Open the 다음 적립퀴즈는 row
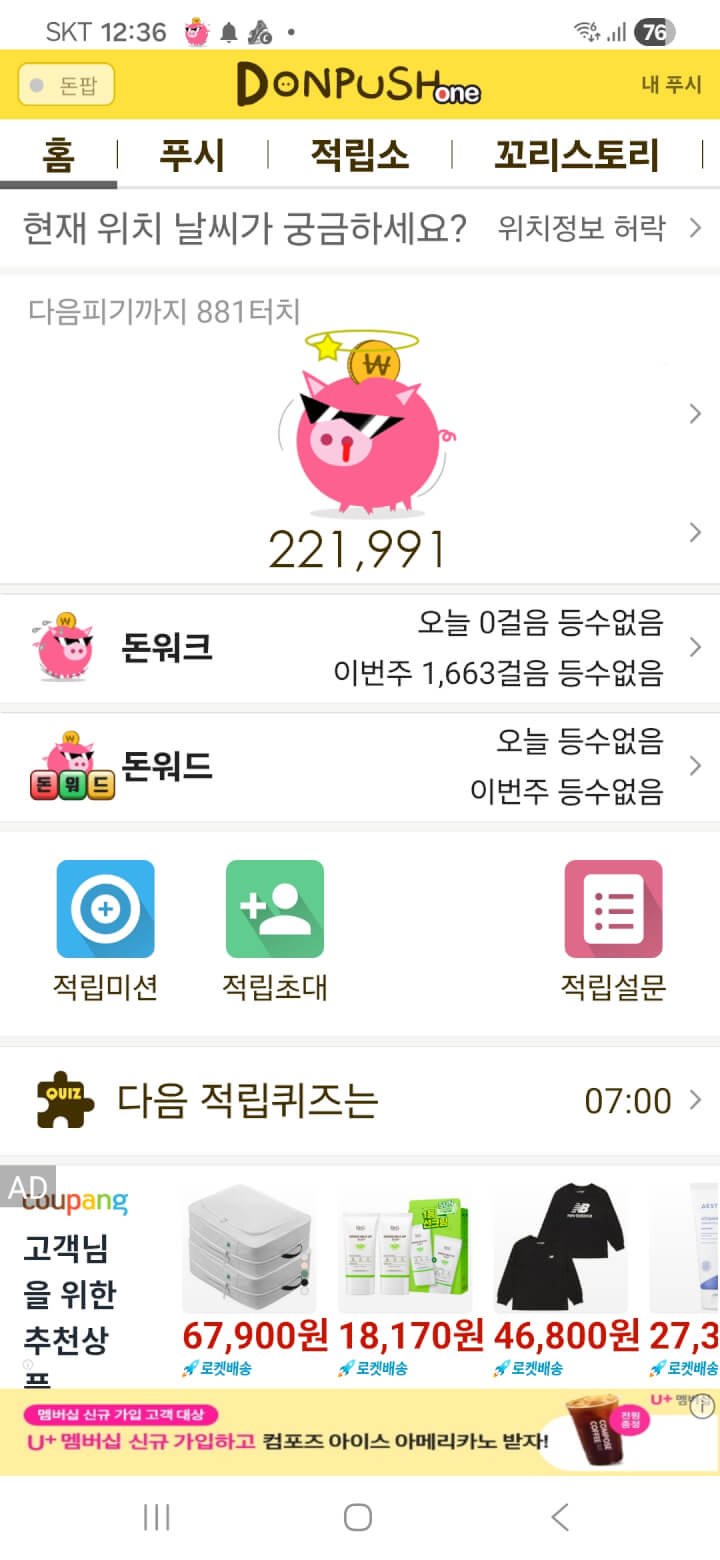 [360, 1101]
